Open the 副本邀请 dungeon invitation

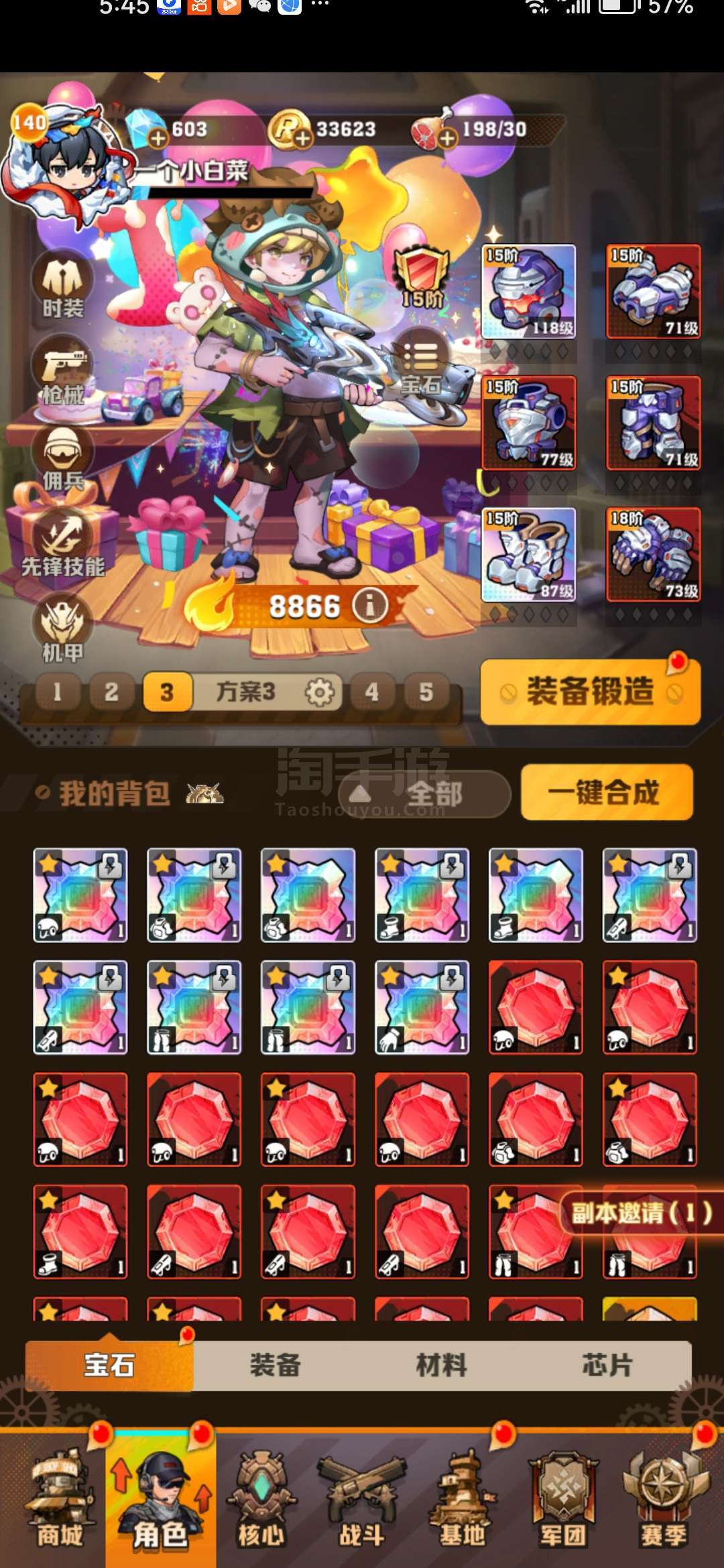pos(642,1213)
